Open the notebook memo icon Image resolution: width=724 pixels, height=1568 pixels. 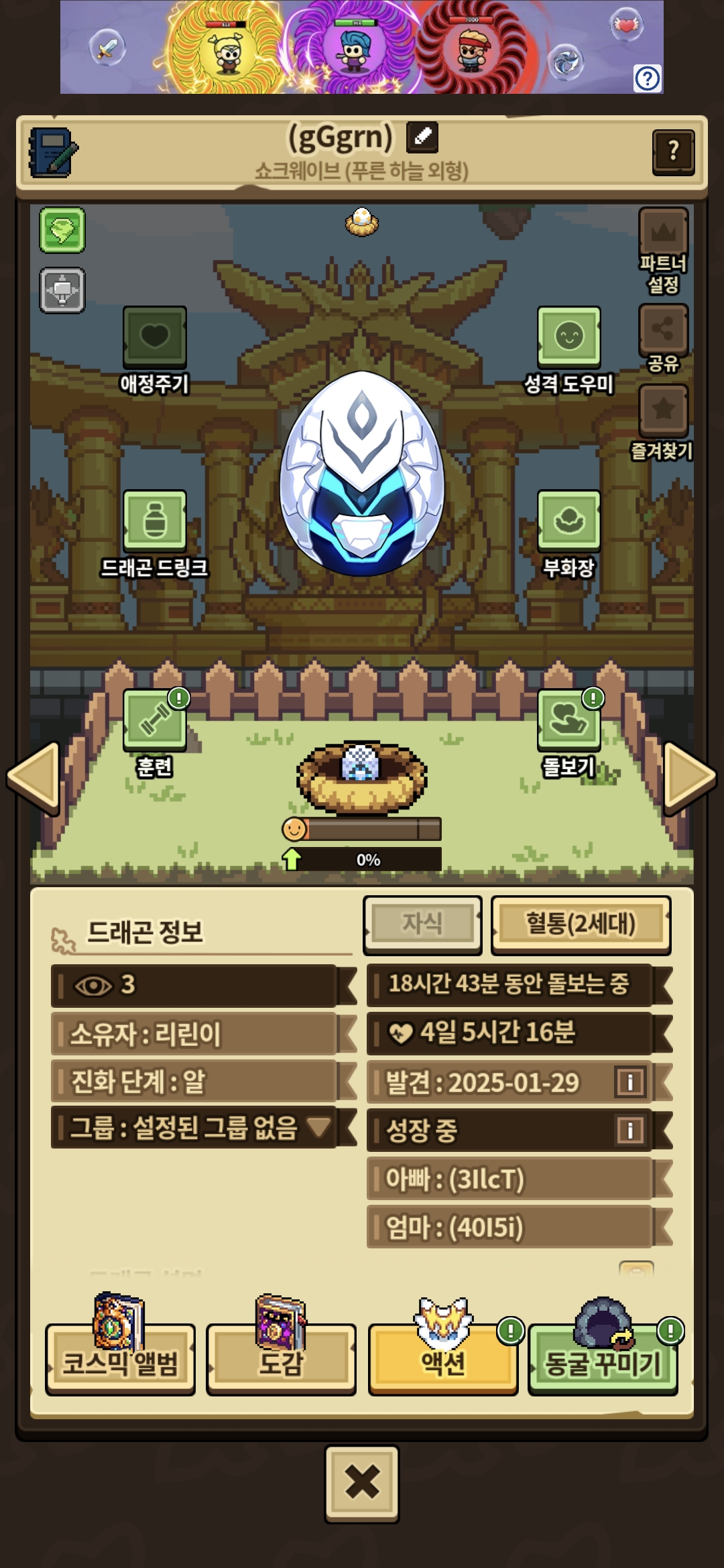click(53, 153)
